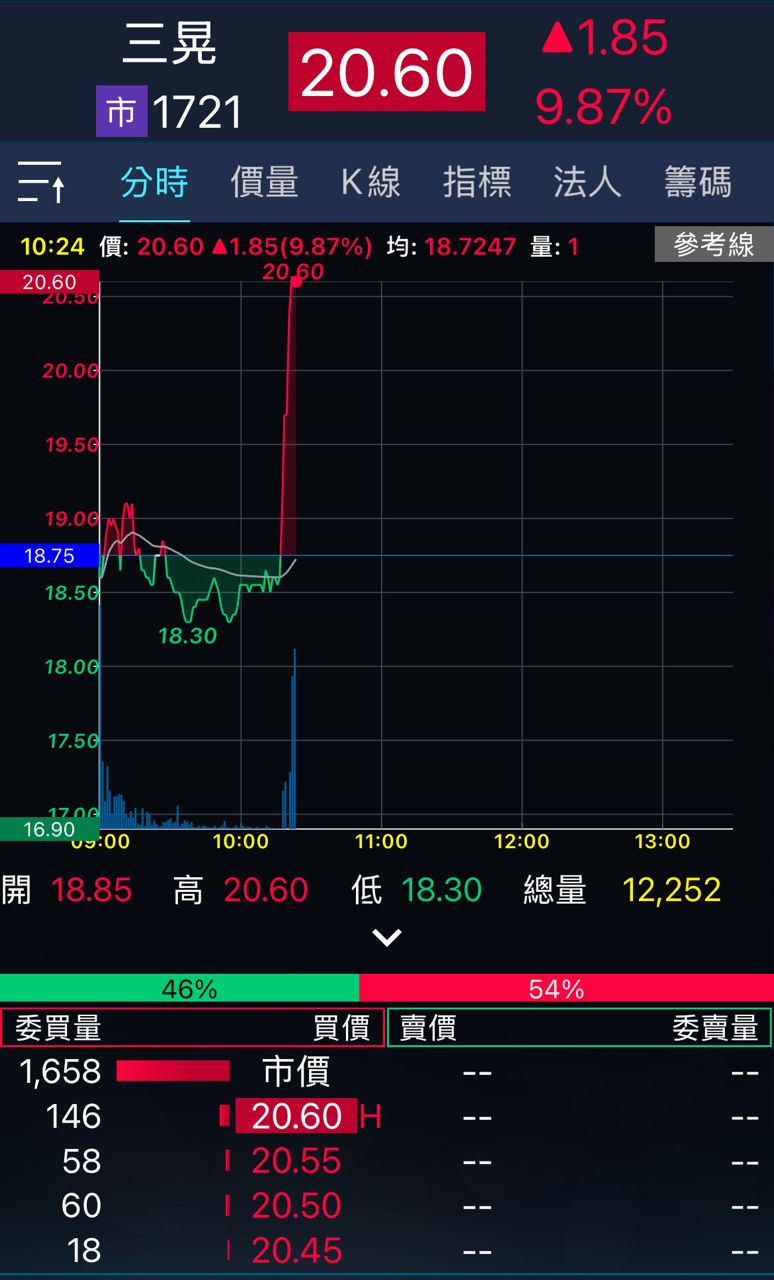View the 法人 tab
Viewport: 774px width, 1280px height.
[x=587, y=182]
